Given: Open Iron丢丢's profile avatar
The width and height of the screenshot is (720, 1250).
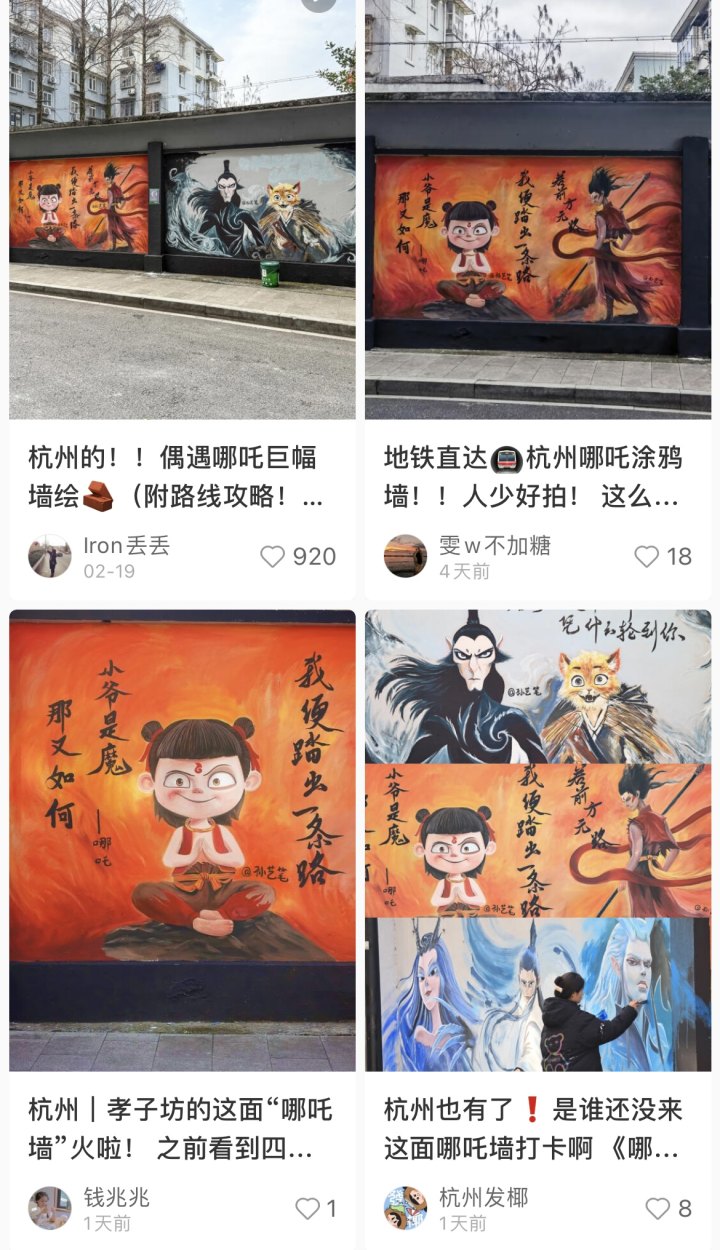Looking at the screenshot, I should click(50, 556).
